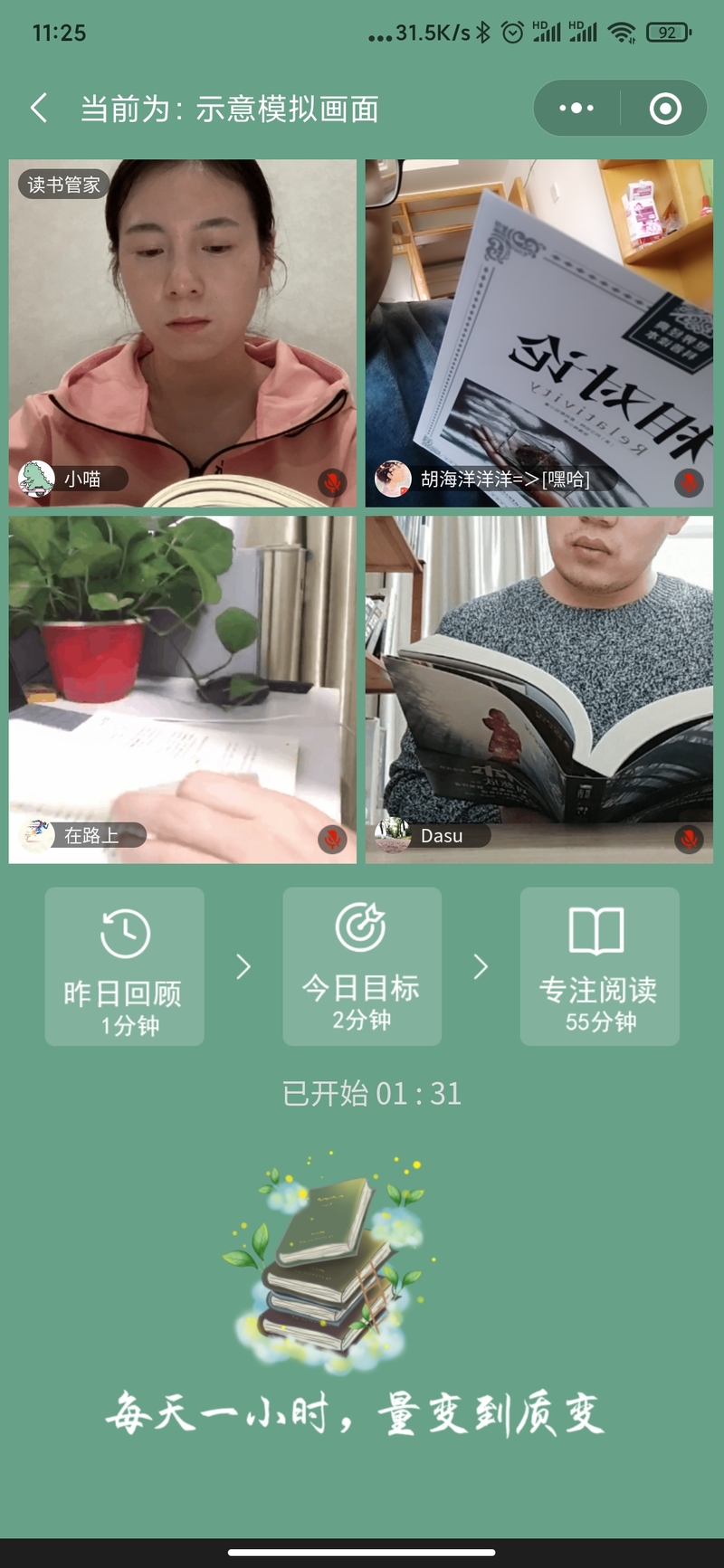This screenshot has width=724, height=1568.
Task: Open the mini program three-dot menu
Action: coord(576,109)
